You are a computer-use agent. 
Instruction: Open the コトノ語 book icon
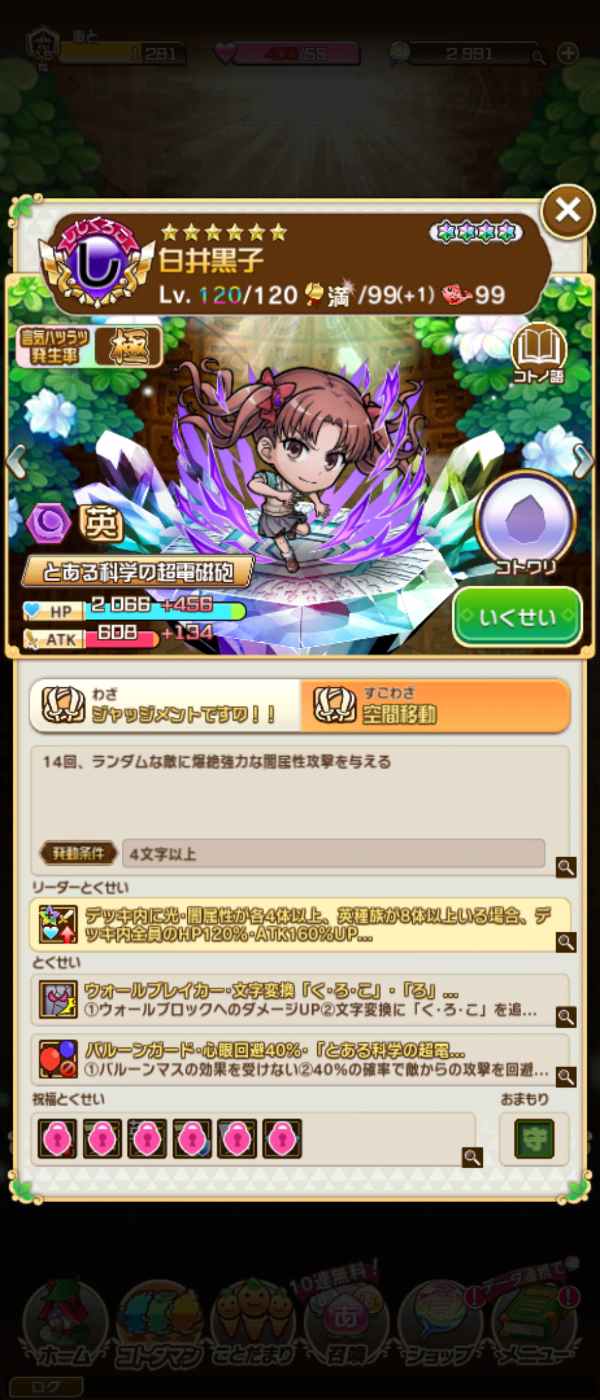pyautogui.click(x=539, y=352)
